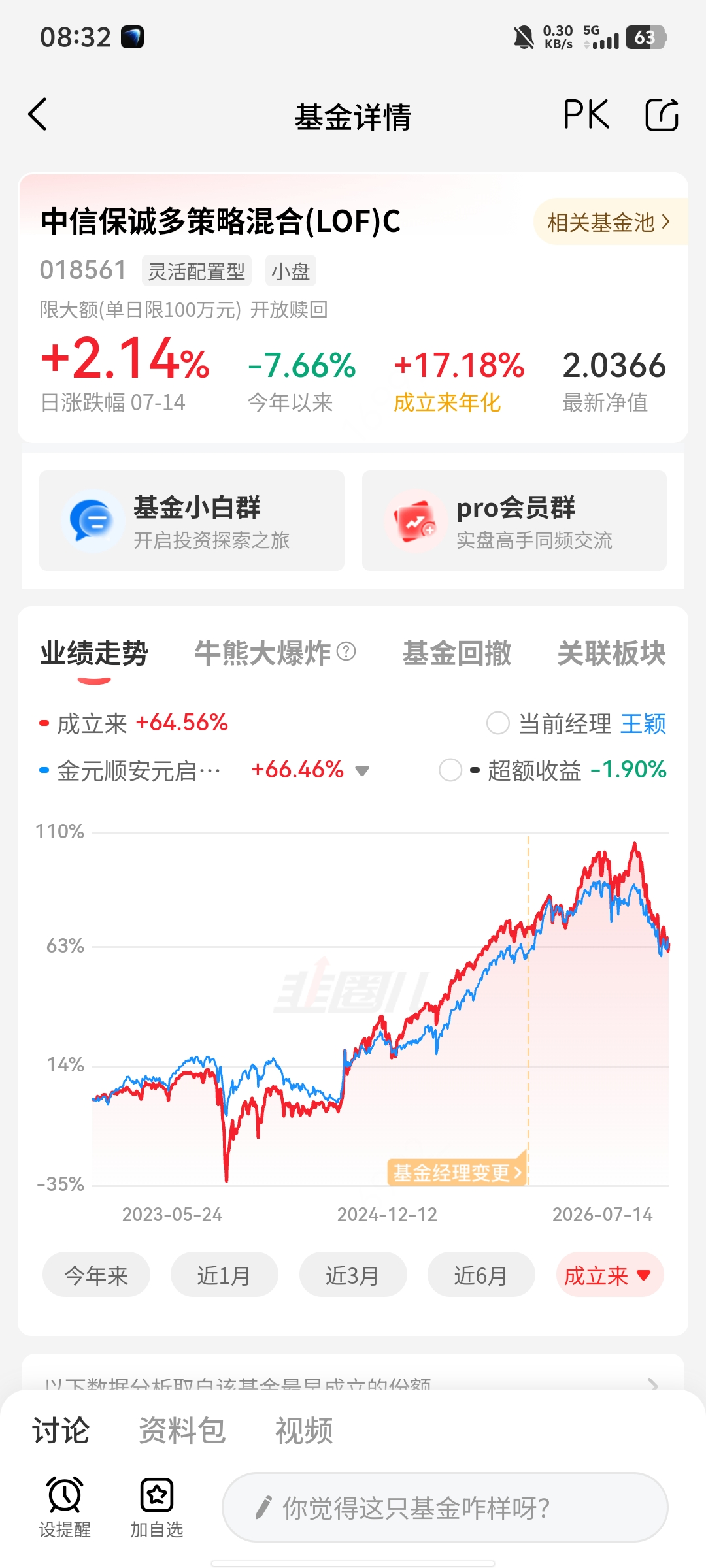Tap the comment box 你觉得这只基金咋样呀
This screenshot has height=1568, width=706.
[x=445, y=1507]
